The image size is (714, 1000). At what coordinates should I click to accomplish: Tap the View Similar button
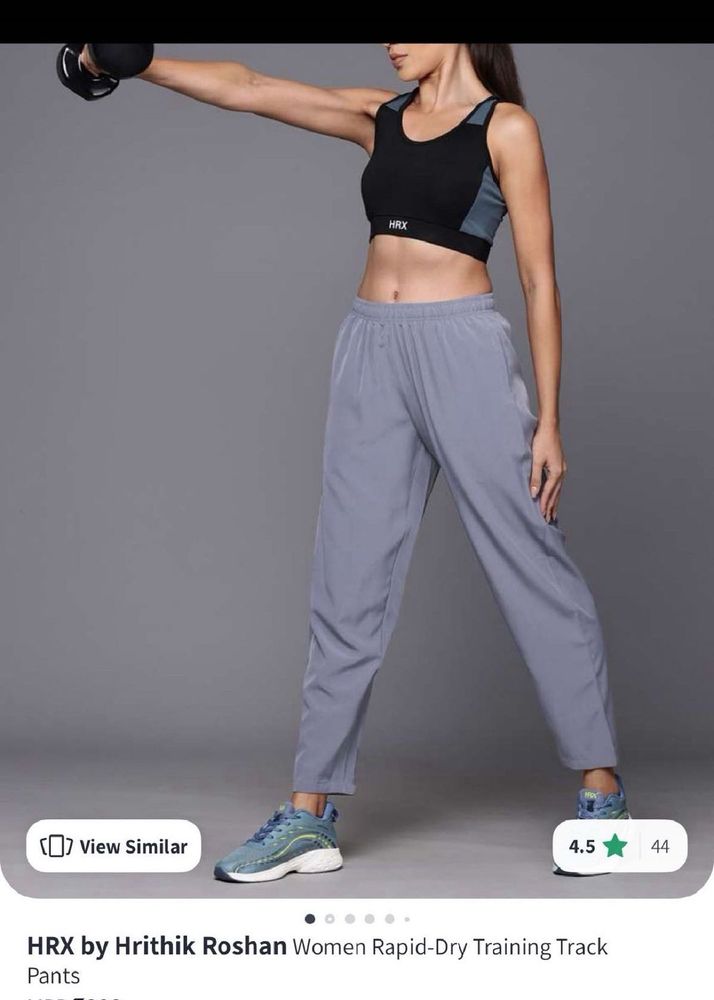(113, 846)
